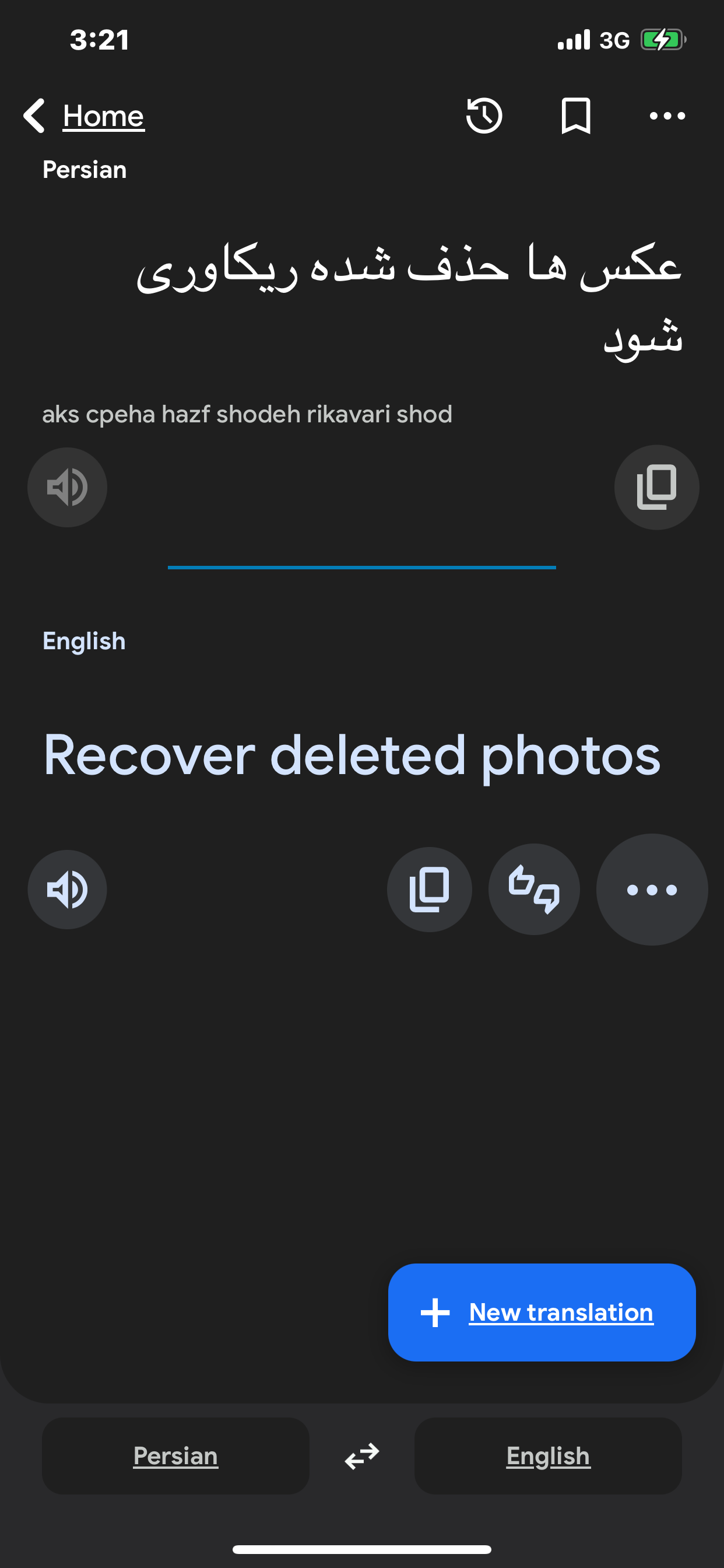Change the English target language

[x=548, y=1456]
